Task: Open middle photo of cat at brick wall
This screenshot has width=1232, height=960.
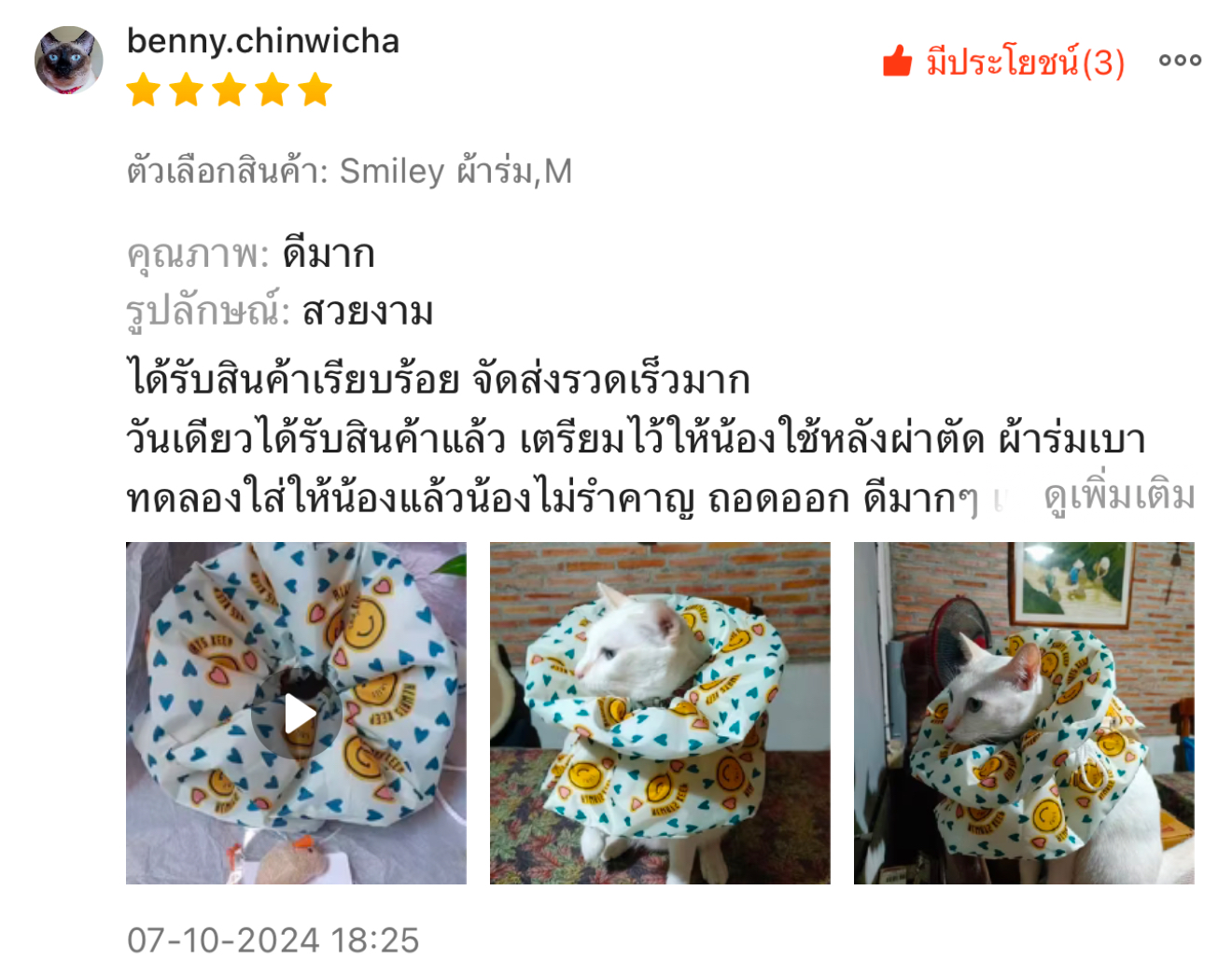Action: click(x=660, y=714)
